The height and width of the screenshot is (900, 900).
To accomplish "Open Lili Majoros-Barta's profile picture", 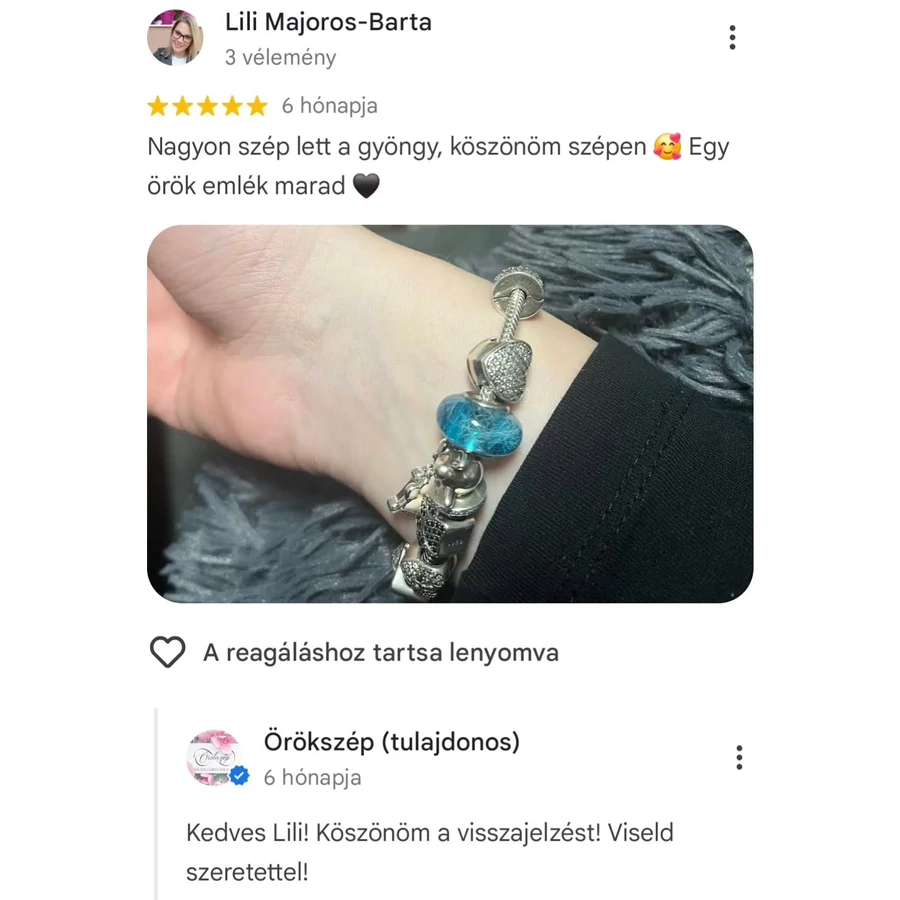I will (175, 38).
